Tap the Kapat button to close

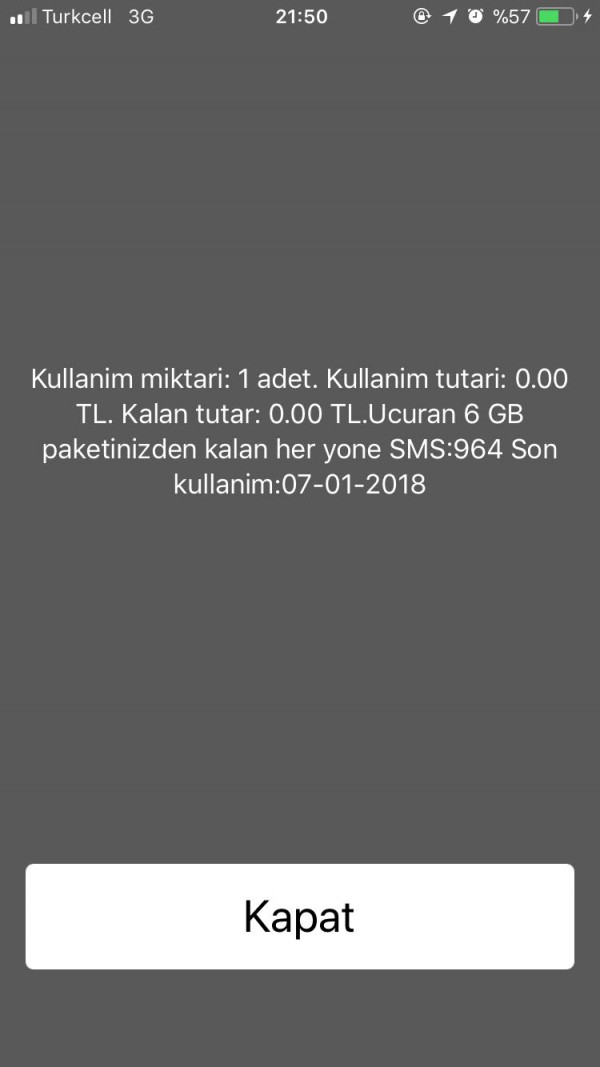[300, 916]
